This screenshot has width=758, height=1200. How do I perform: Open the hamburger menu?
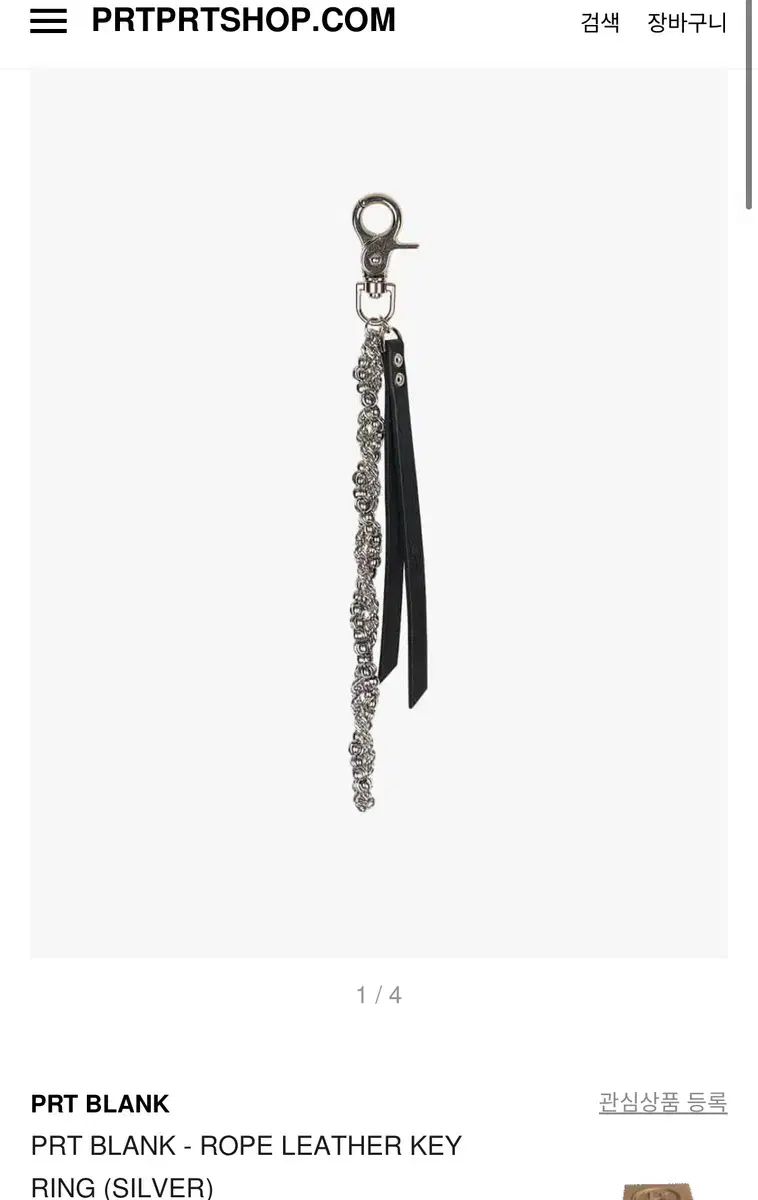[x=48, y=21]
